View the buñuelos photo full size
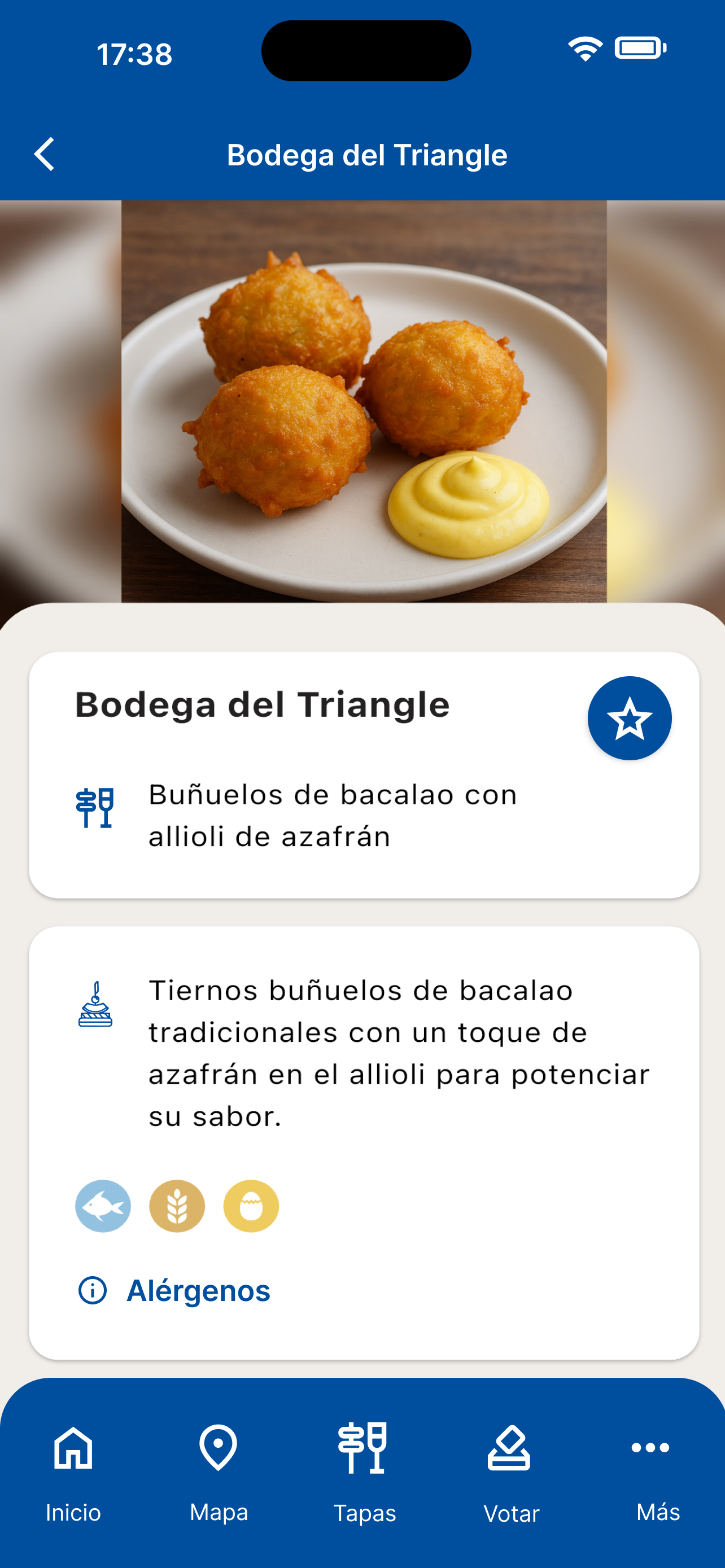Image resolution: width=725 pixels, height=1568 pixels. click(x=364, y=402)
